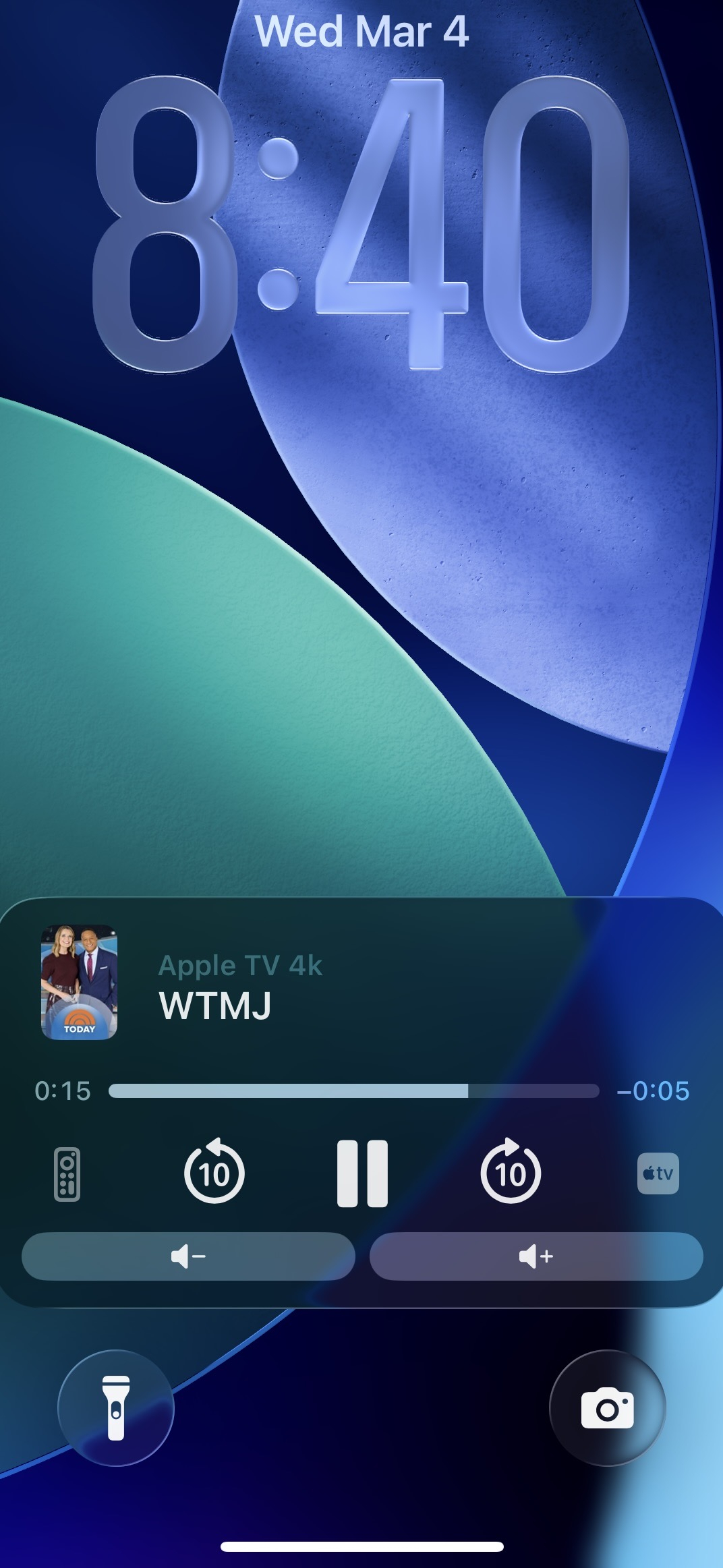Turn on the flashlight
Viewport: 723px width, 1568px height.
(x=116, y=1407)
